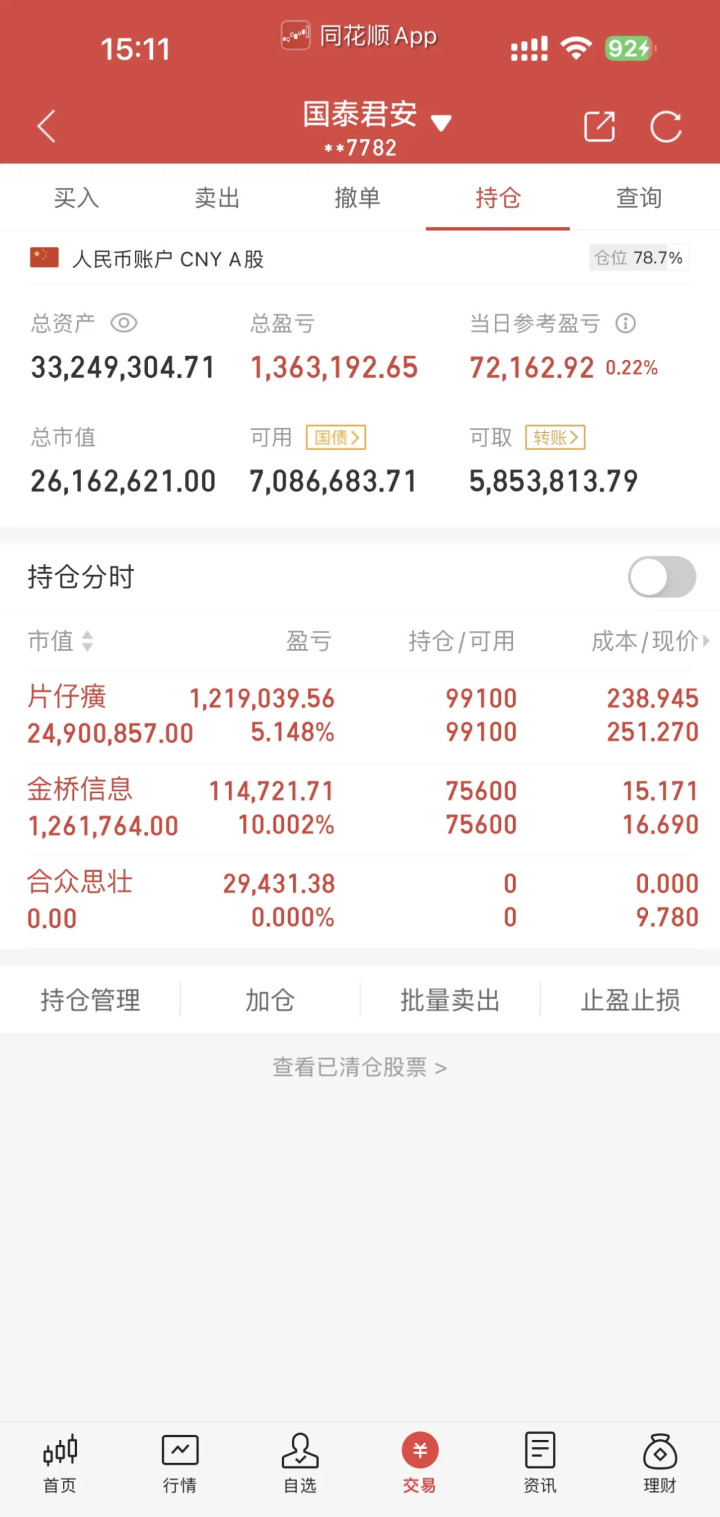
Task: Hide total assets with the eye icon
Action: (123, 323)
